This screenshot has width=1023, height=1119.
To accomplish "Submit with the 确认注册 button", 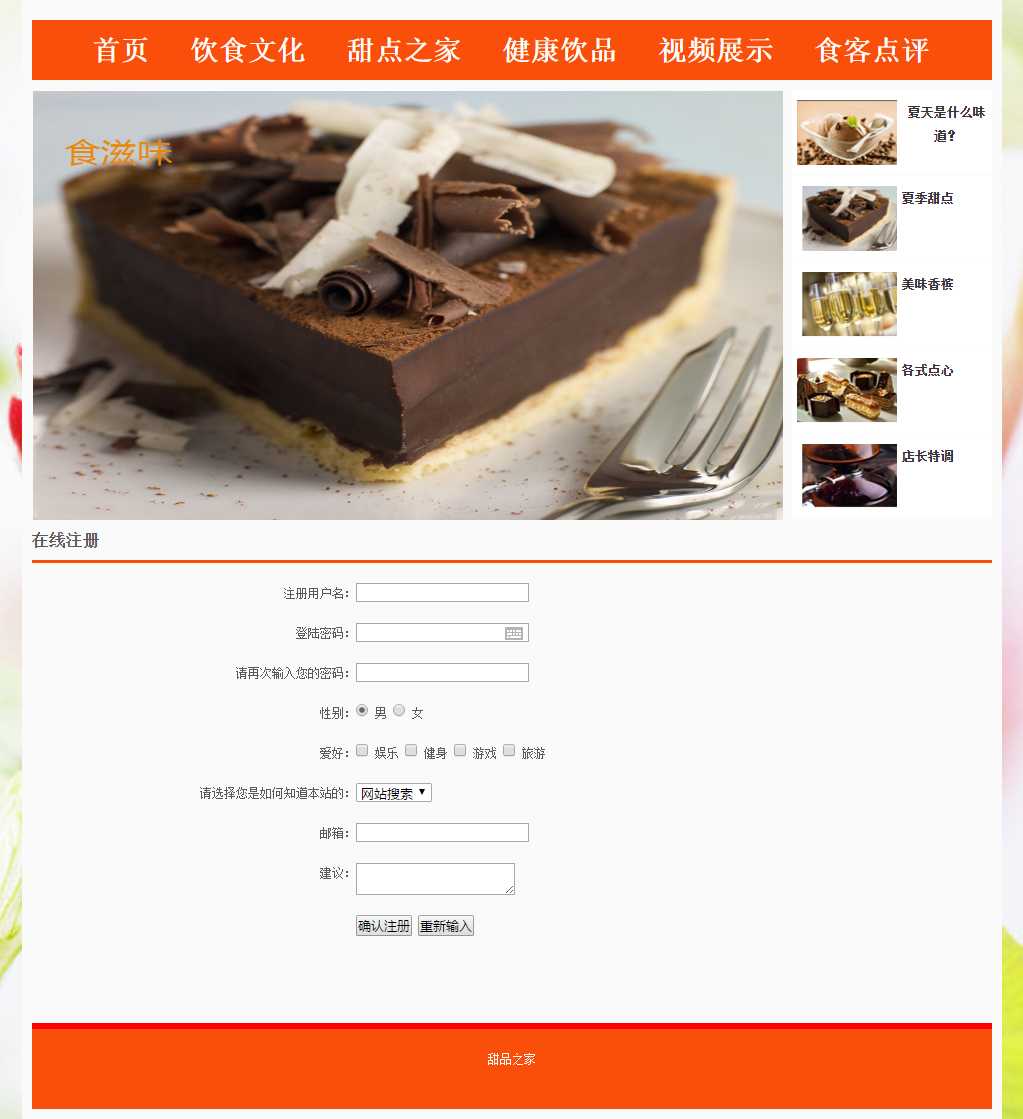I will click(x=384, y=926).
